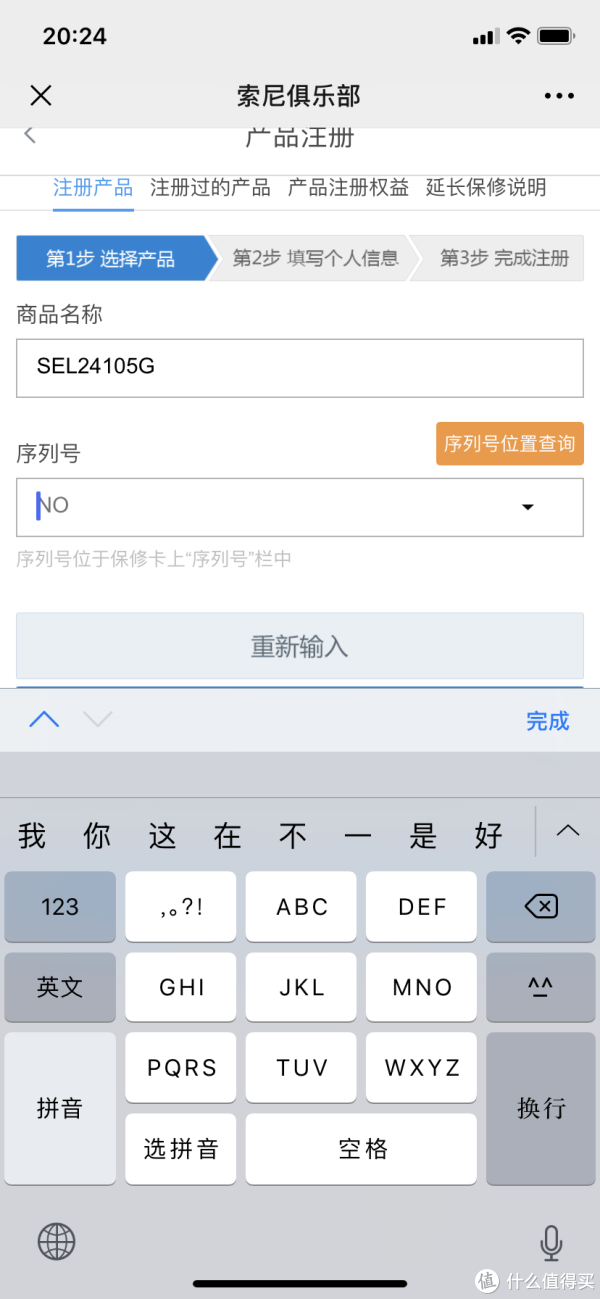Expand the 序列号 dropdown arrow
Screen dimensions: 600x1299
528,507
